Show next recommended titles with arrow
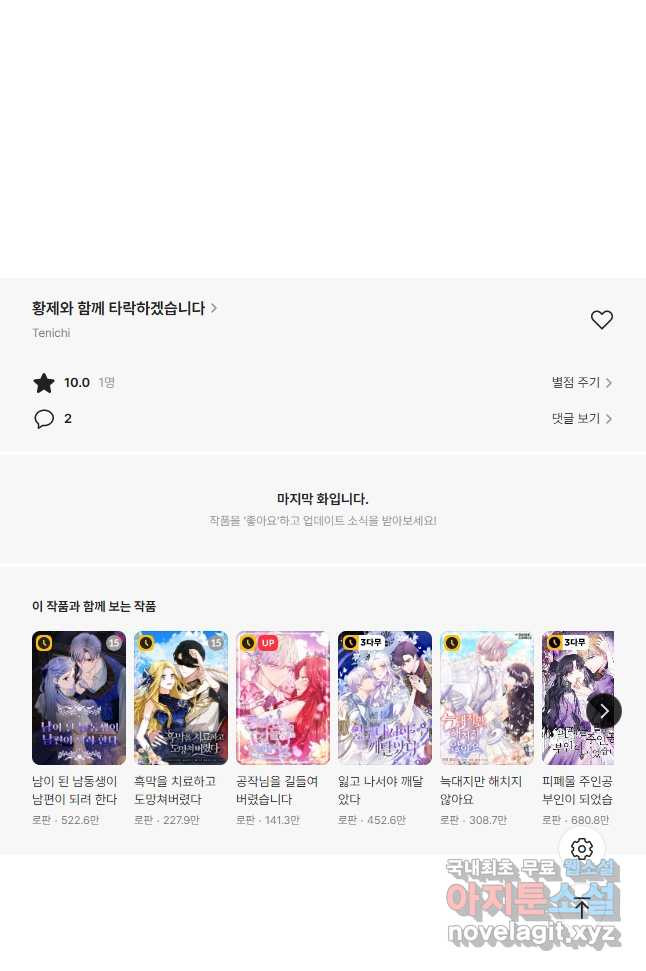646x971 pixels. (x=604, y=711)
